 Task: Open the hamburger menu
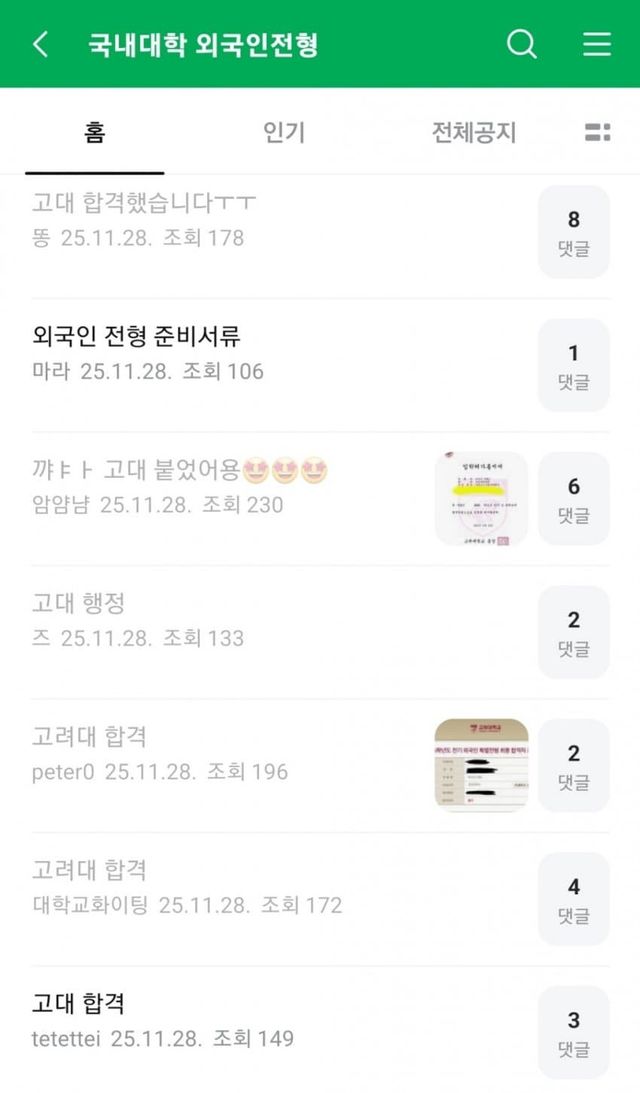597,45
